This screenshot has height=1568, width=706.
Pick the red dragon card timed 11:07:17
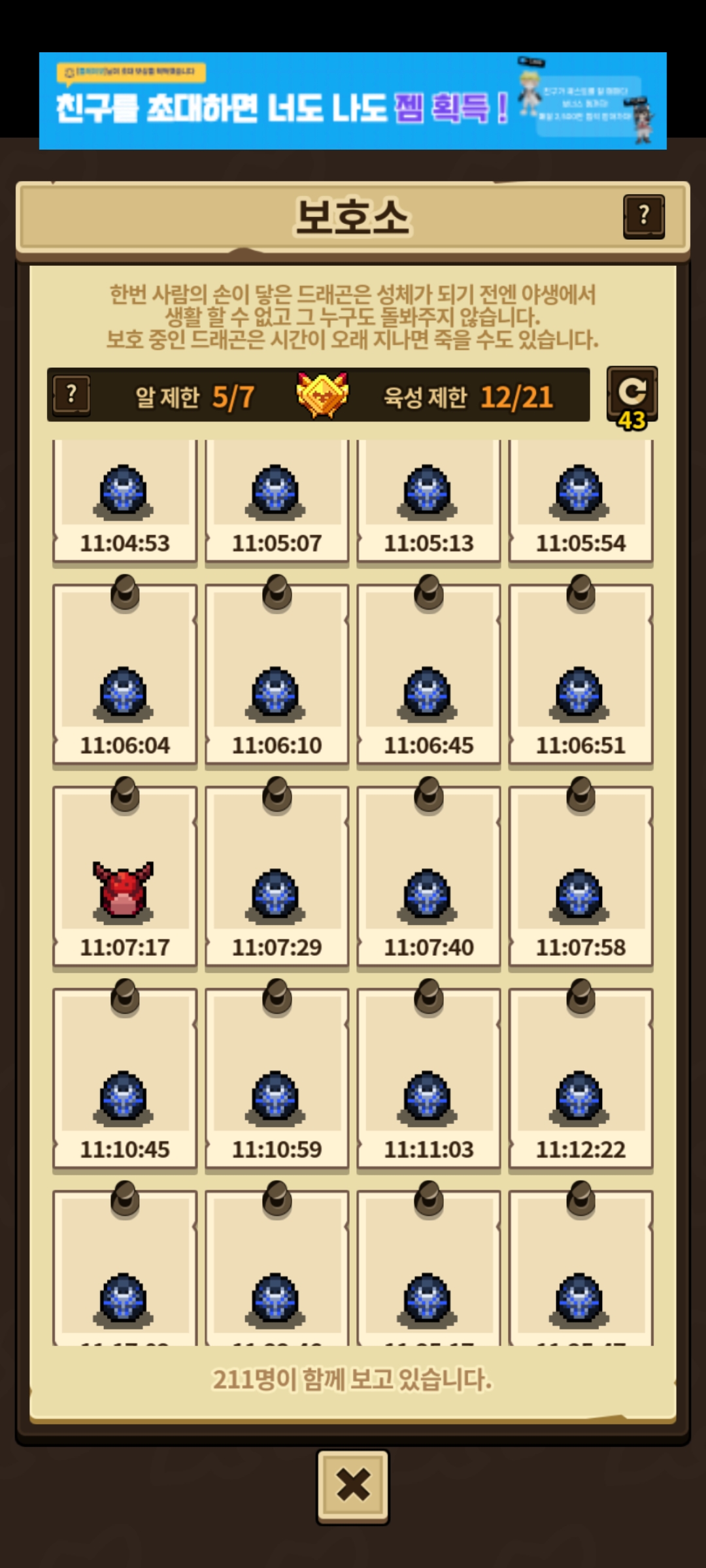click(x=124, y=882)
